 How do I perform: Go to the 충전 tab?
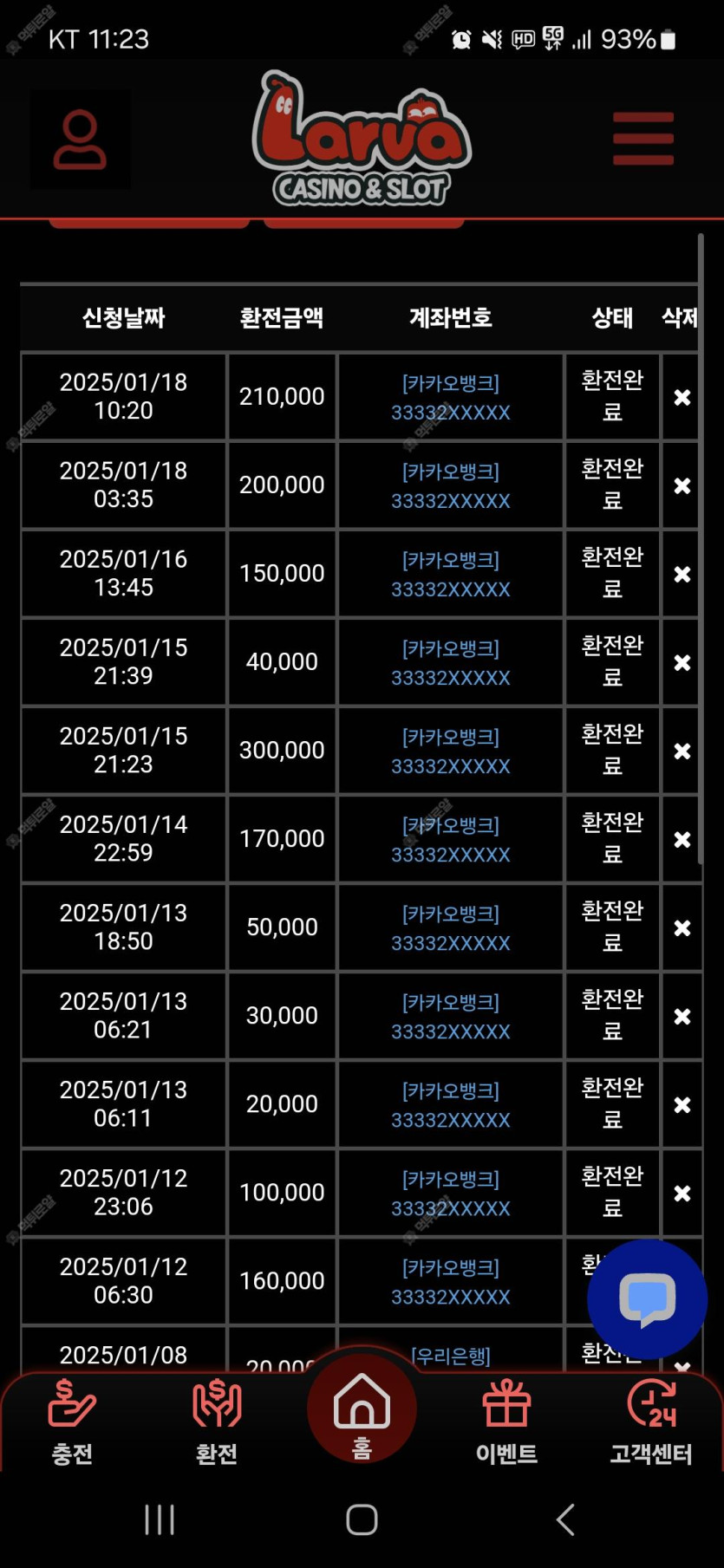coord(72,1422)
